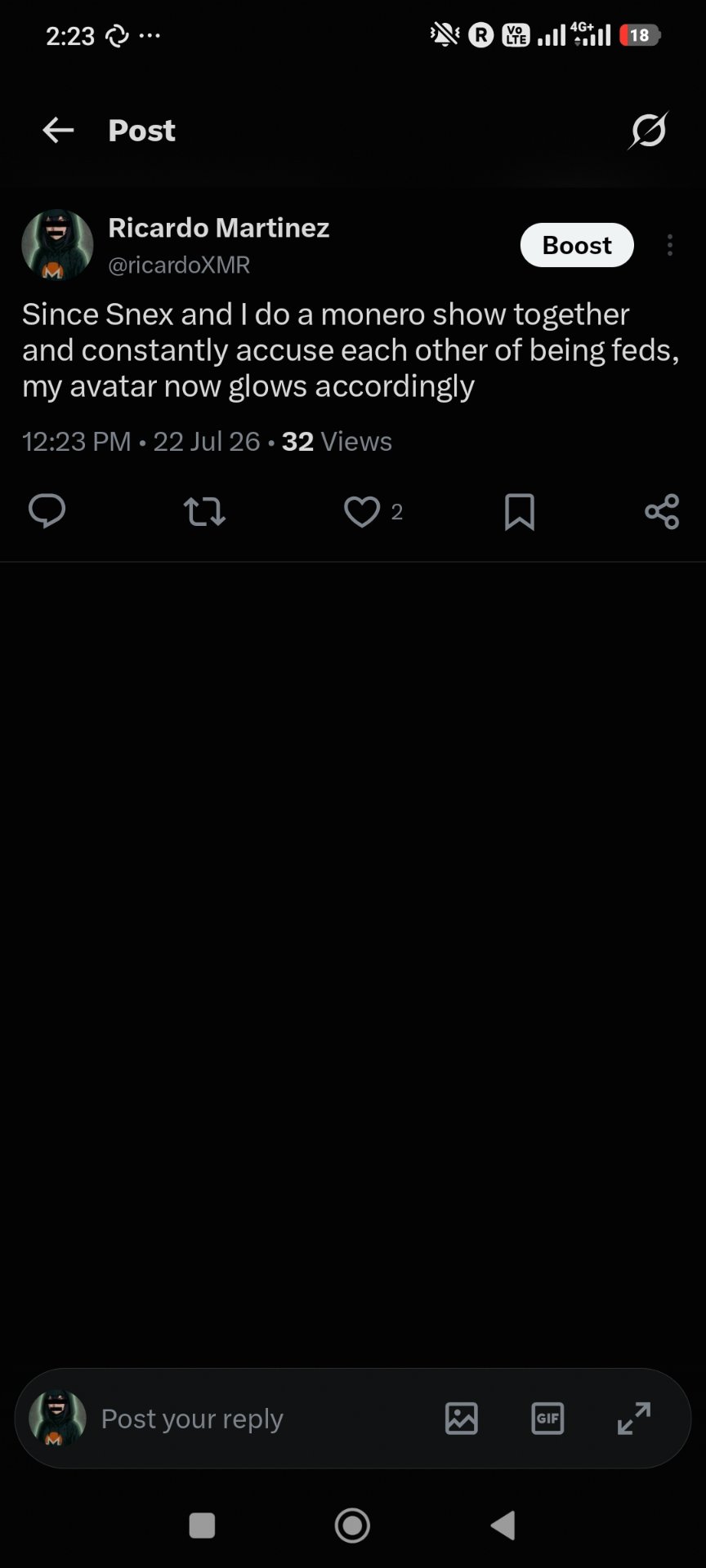
Task: Tap the system home button
Action: tap(352, 1525)
